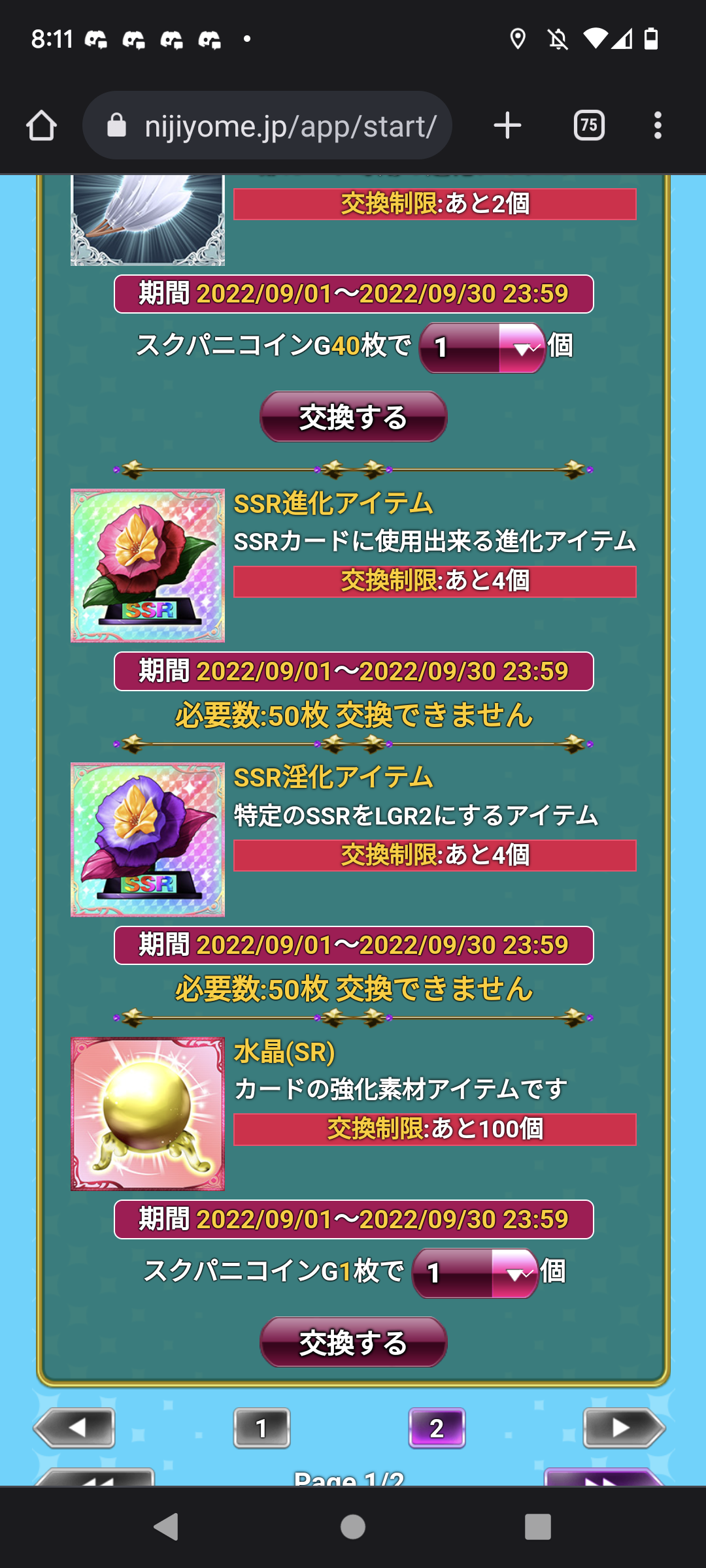The image size is (706, 1568).
Task: Open recent apps view
Action: point(537,1527)
